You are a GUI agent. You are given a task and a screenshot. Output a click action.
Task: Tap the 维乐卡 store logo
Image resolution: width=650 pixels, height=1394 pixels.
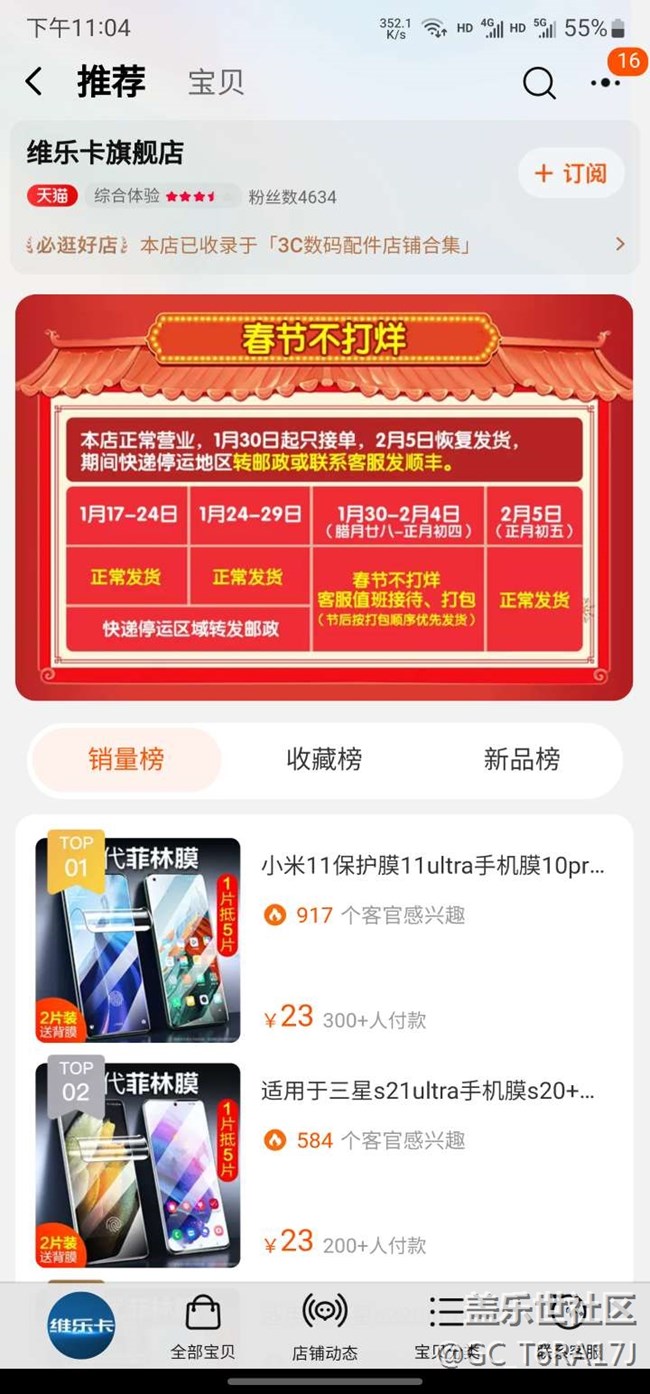pyautogui.click(x=82, y=1324)
